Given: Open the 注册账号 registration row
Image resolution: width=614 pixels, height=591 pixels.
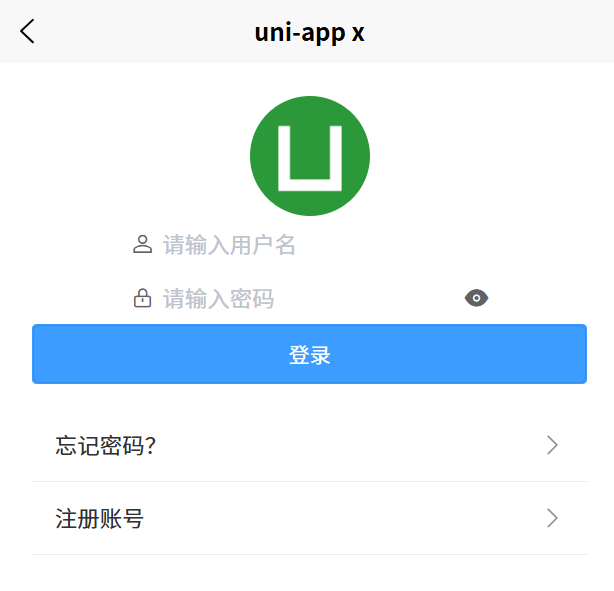Looking at the screenshot, I should click(308, 518).
